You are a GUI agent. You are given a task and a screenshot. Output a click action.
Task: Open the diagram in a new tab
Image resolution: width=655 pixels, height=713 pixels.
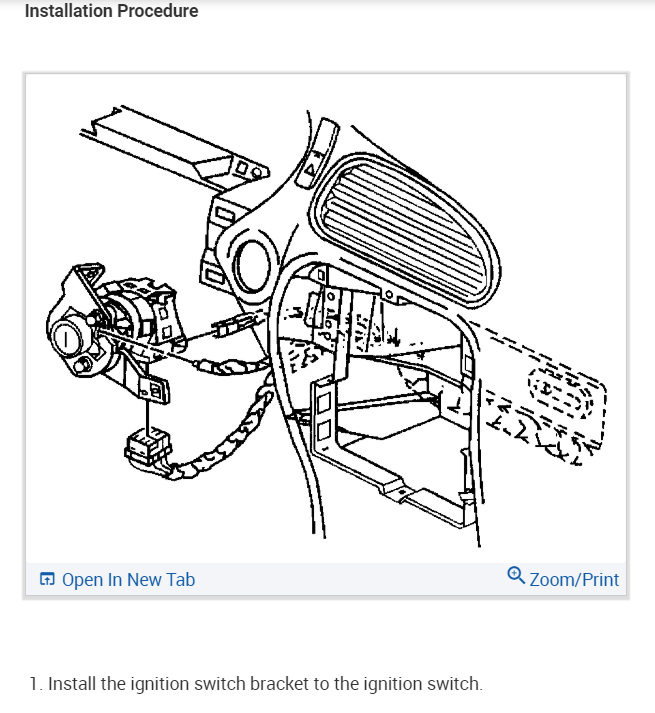[118, 580]
